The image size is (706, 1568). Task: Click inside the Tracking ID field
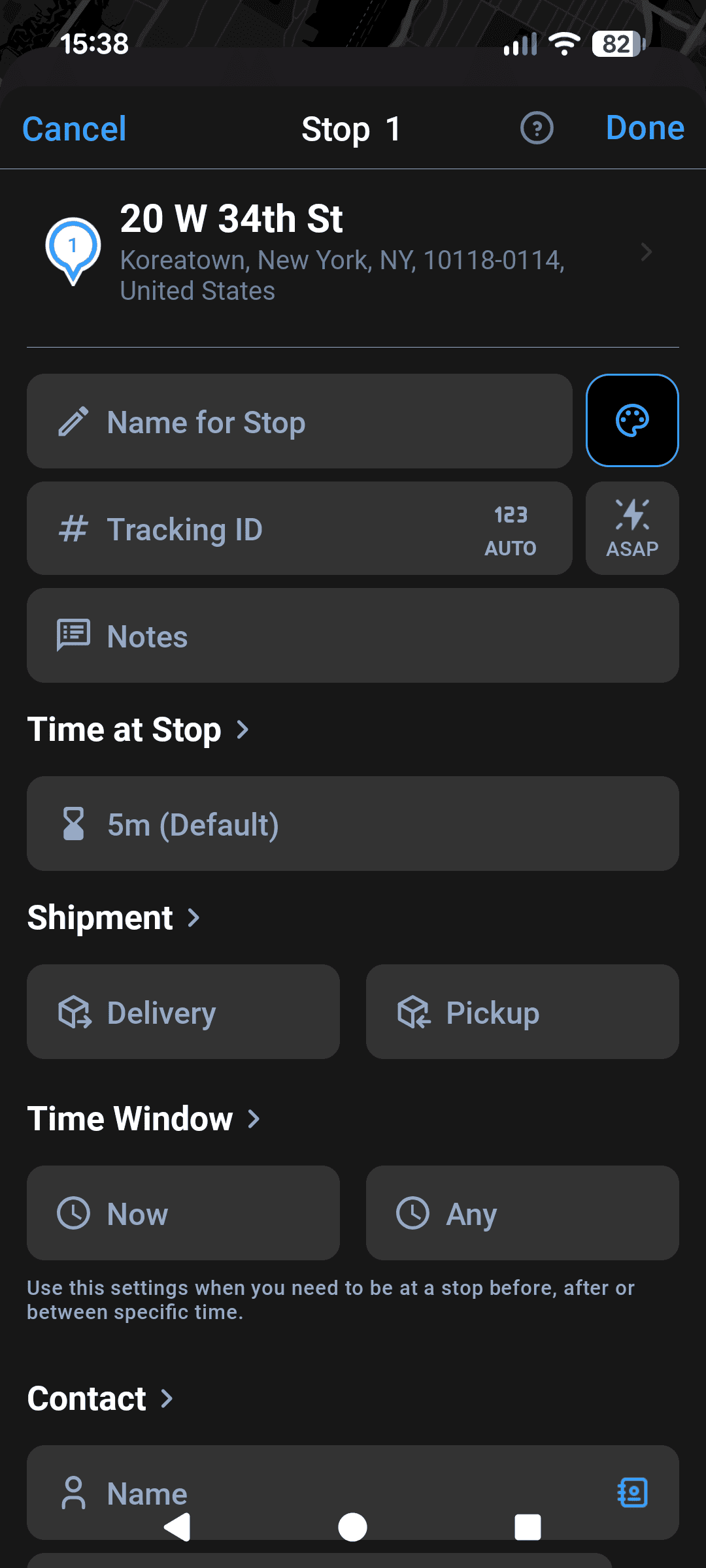click(261, 529)
